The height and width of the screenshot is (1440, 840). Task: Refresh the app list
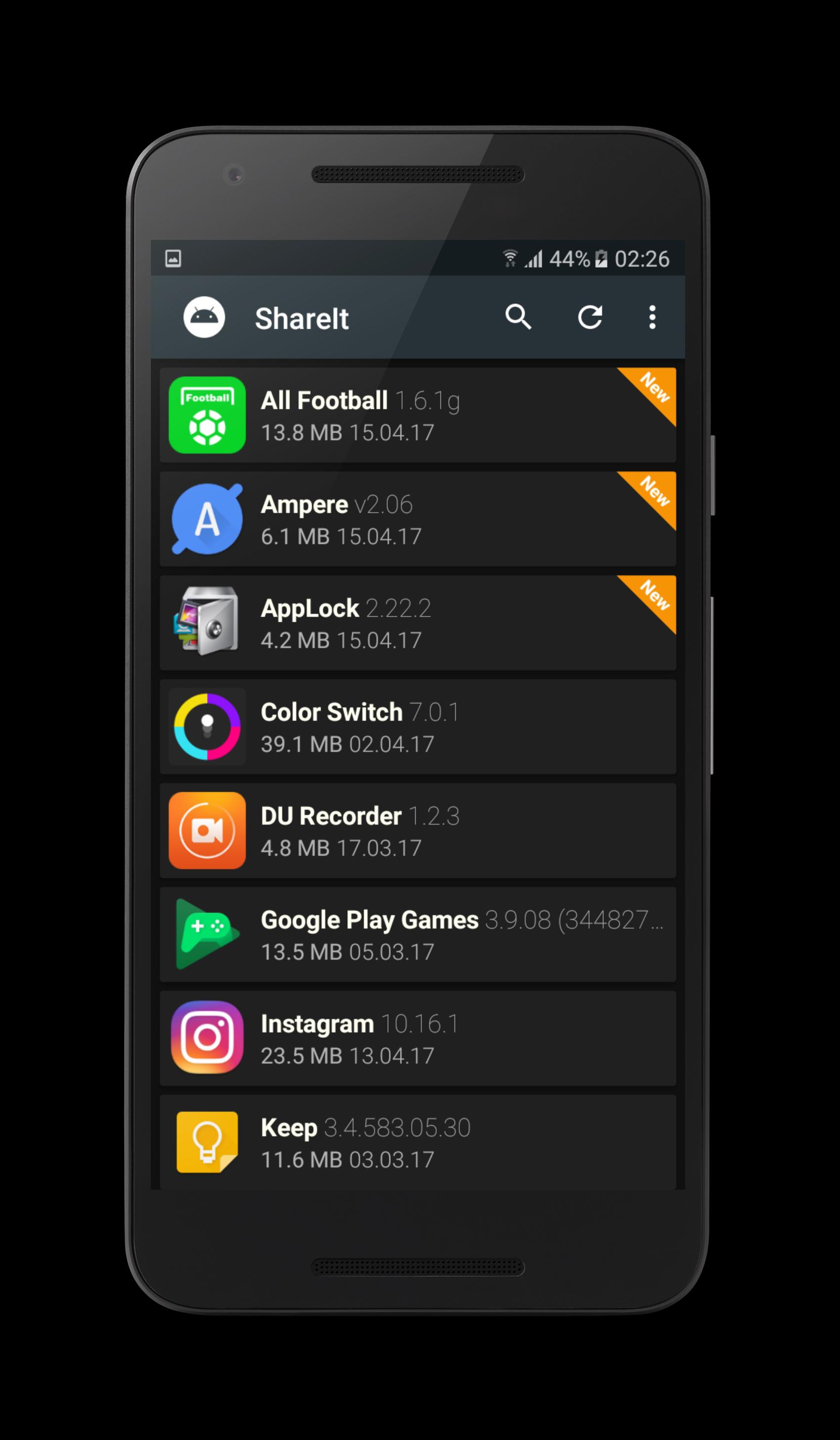click(x=590, y=317)
